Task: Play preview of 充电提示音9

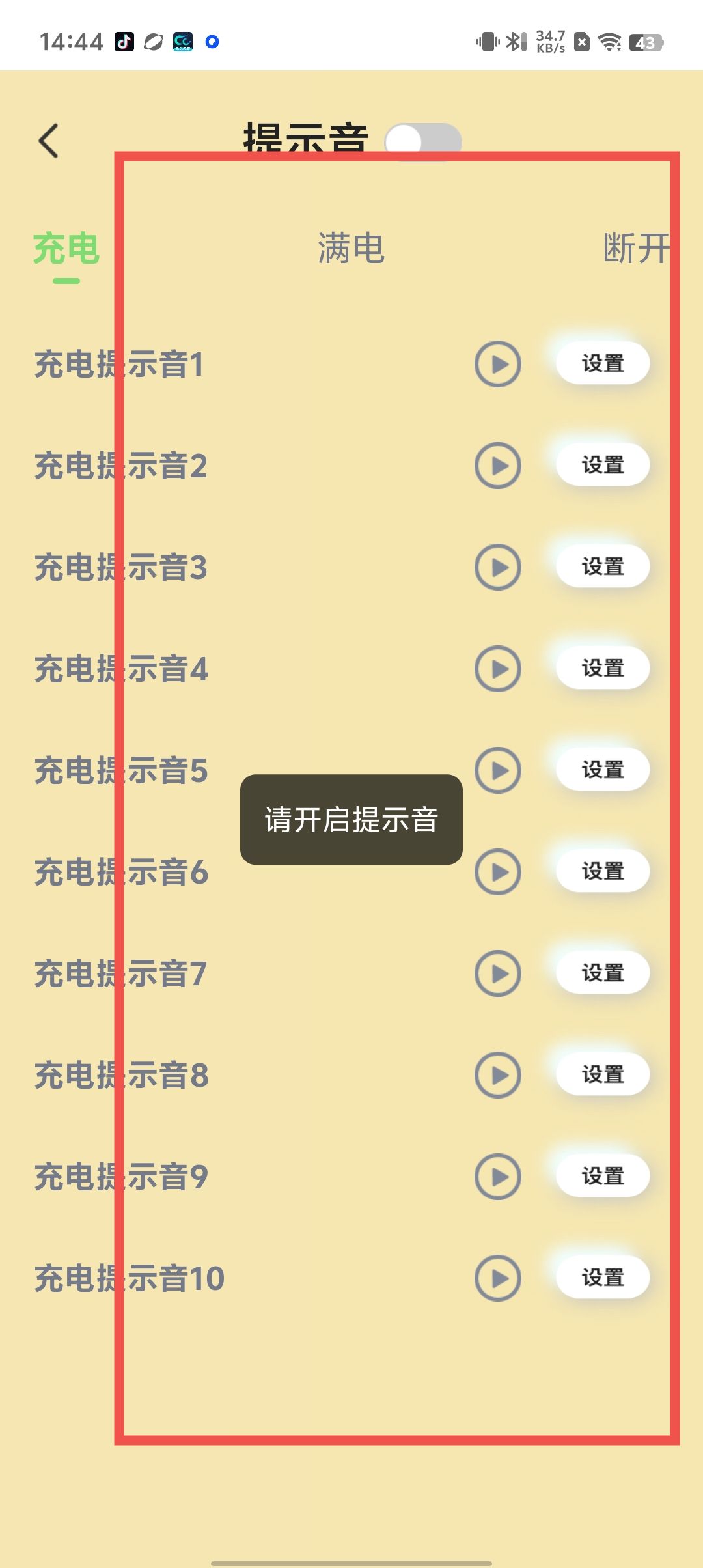Action: [498, 1177]
